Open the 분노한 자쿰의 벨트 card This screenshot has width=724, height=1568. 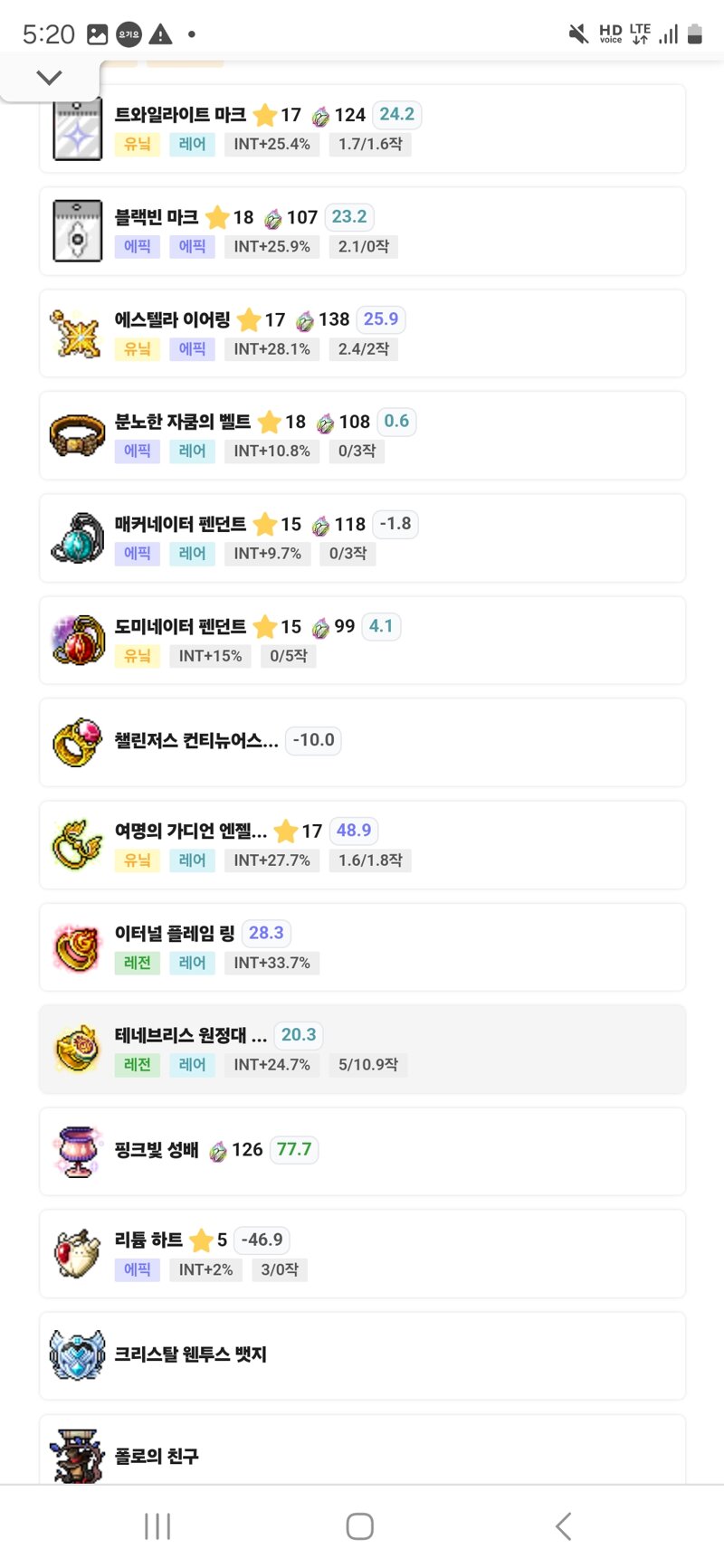362,435
